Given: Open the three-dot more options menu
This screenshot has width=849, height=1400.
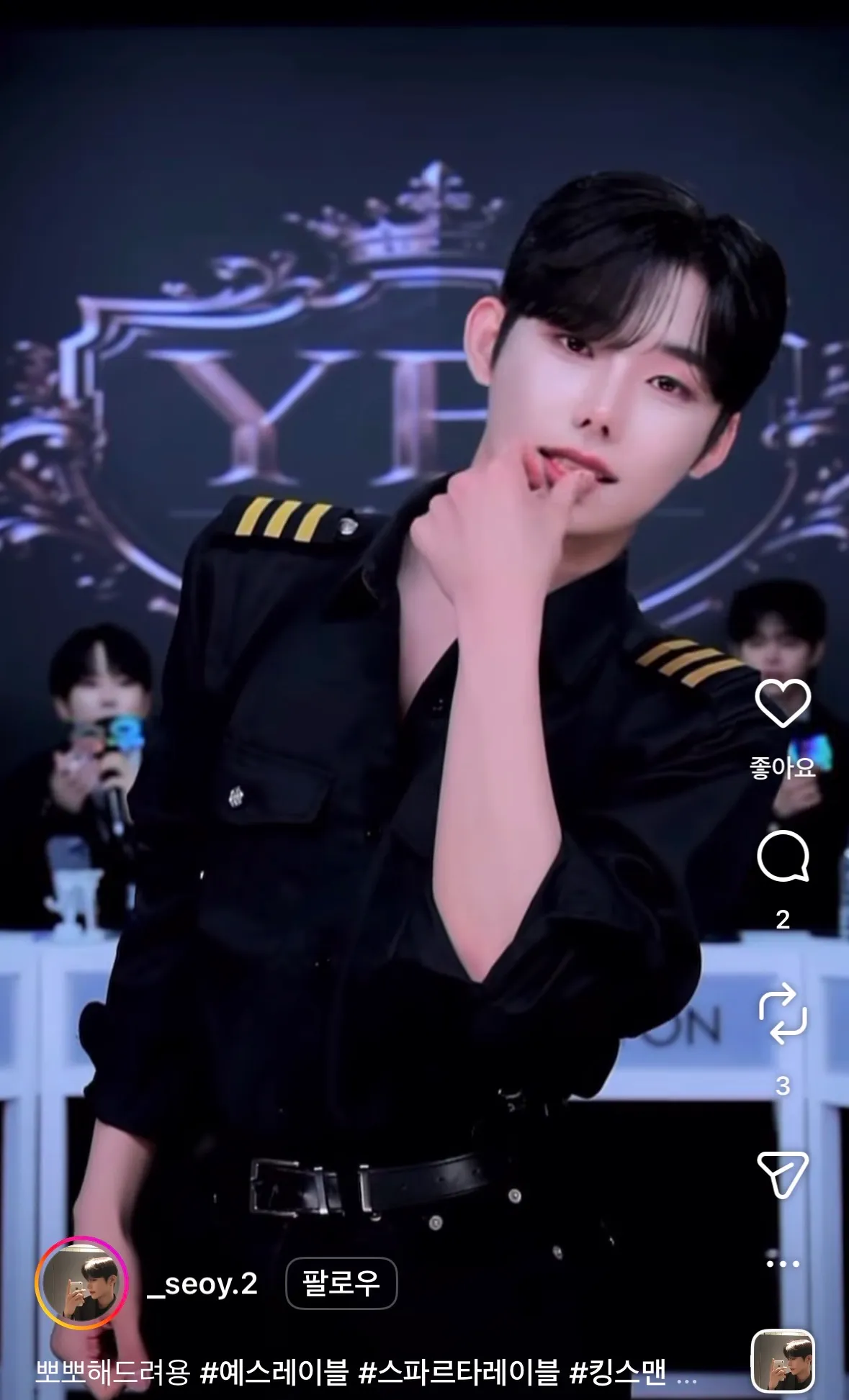Looking at the screenshot, I should point(783,1263).
